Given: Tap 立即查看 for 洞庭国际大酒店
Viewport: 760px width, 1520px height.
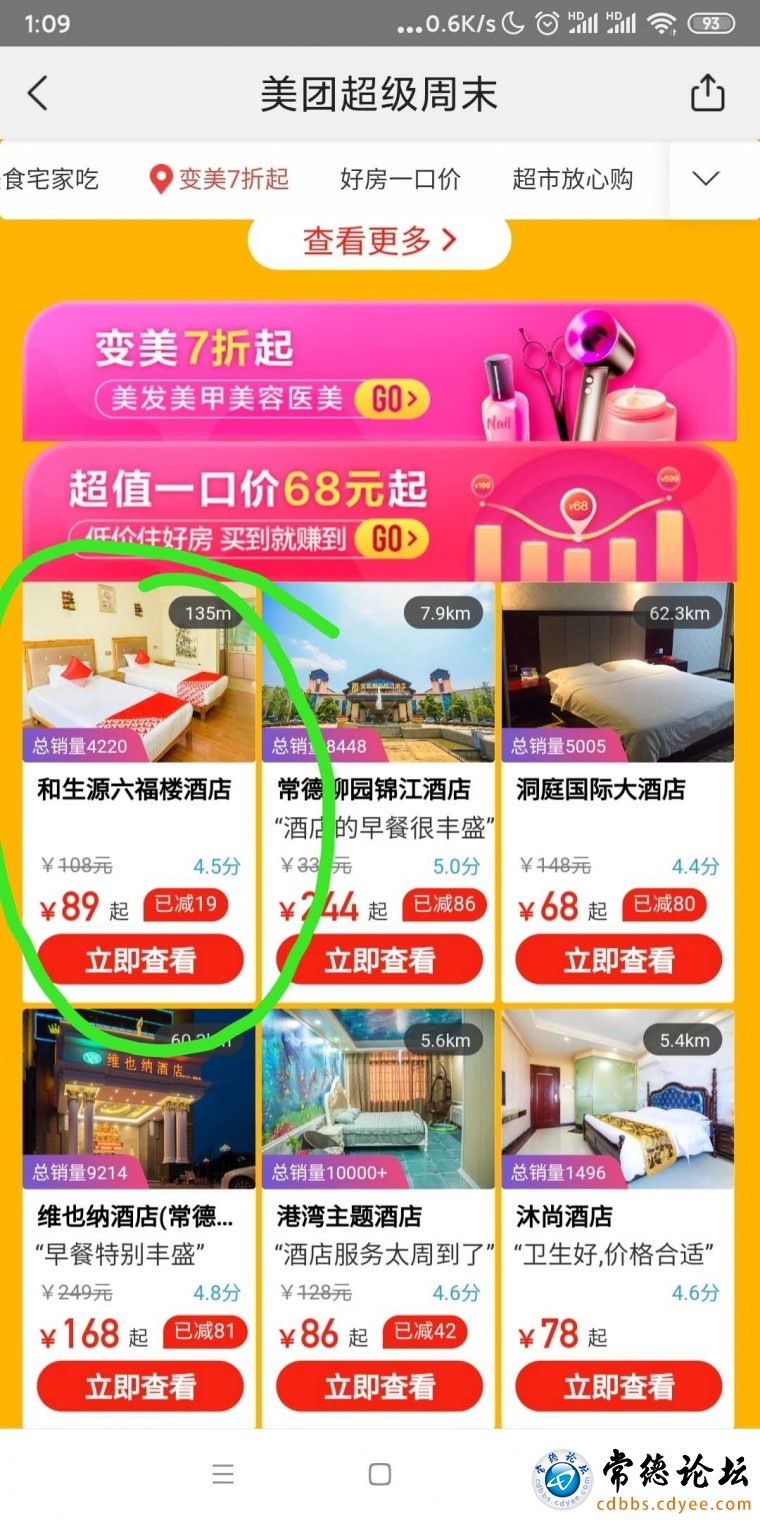Looking at the screenshot, I should tap(618, 961).
